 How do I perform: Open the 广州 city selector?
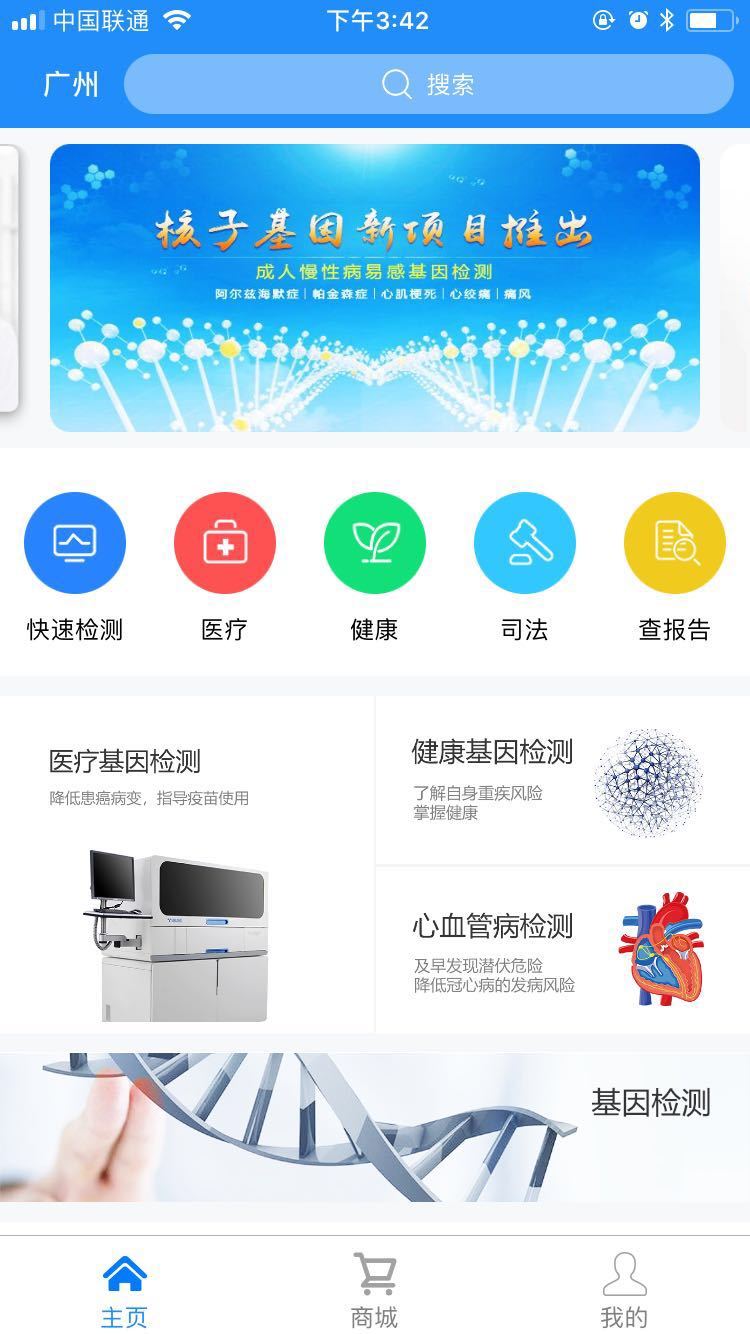click(x=70, y=84)
